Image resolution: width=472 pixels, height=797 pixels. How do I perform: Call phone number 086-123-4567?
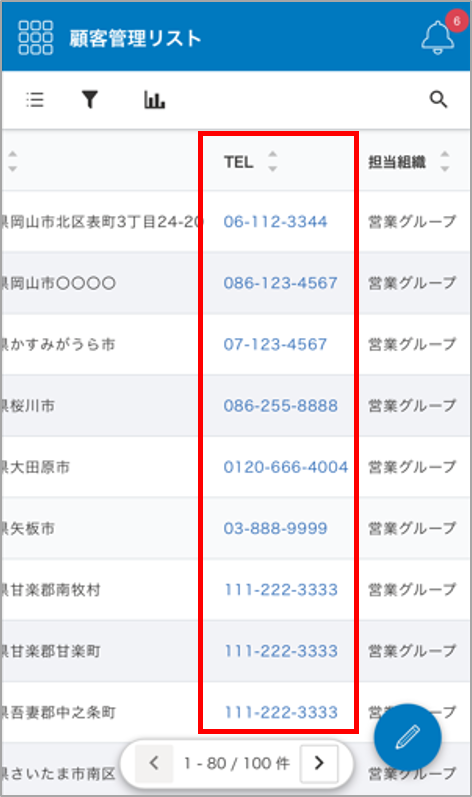pos(280,283)
